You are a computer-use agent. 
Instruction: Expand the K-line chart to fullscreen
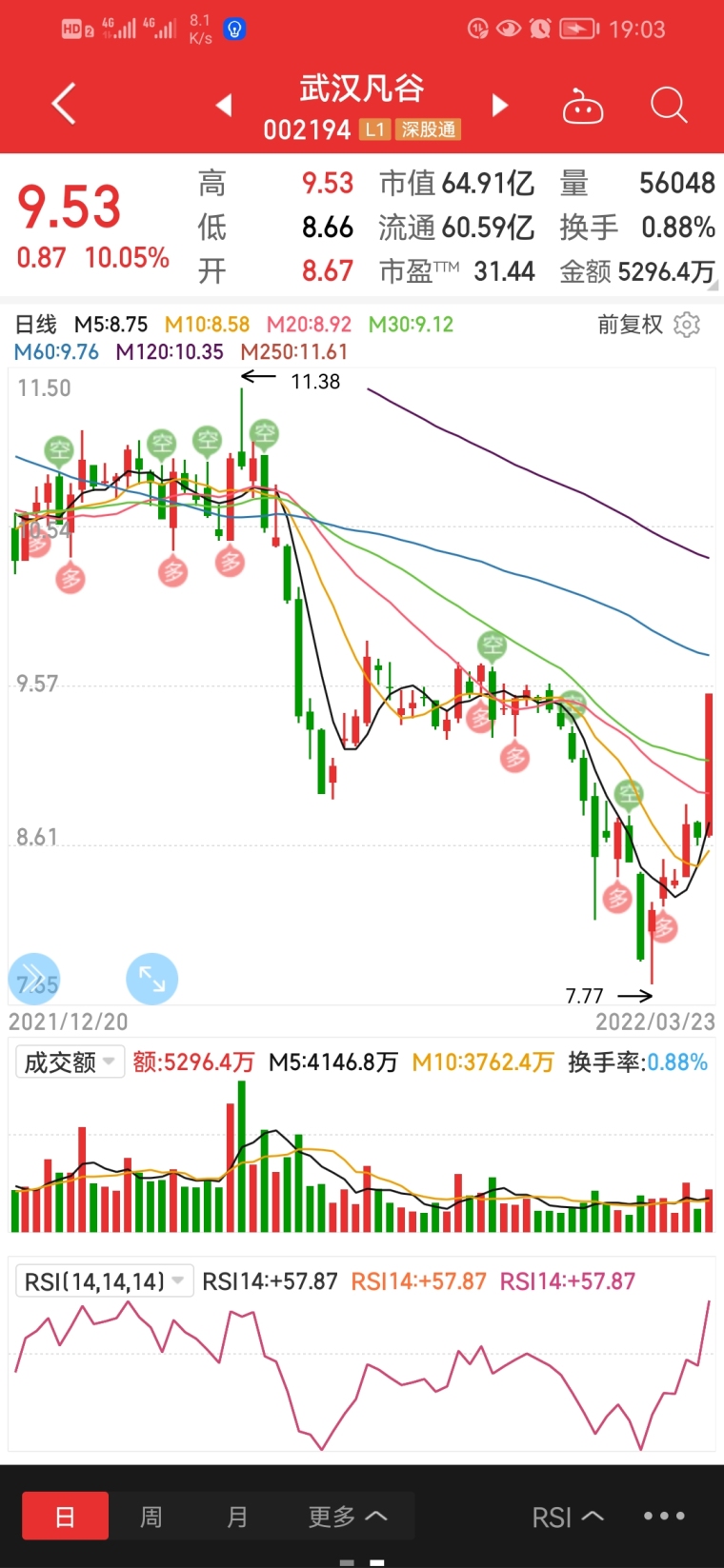tap(151, 979)
